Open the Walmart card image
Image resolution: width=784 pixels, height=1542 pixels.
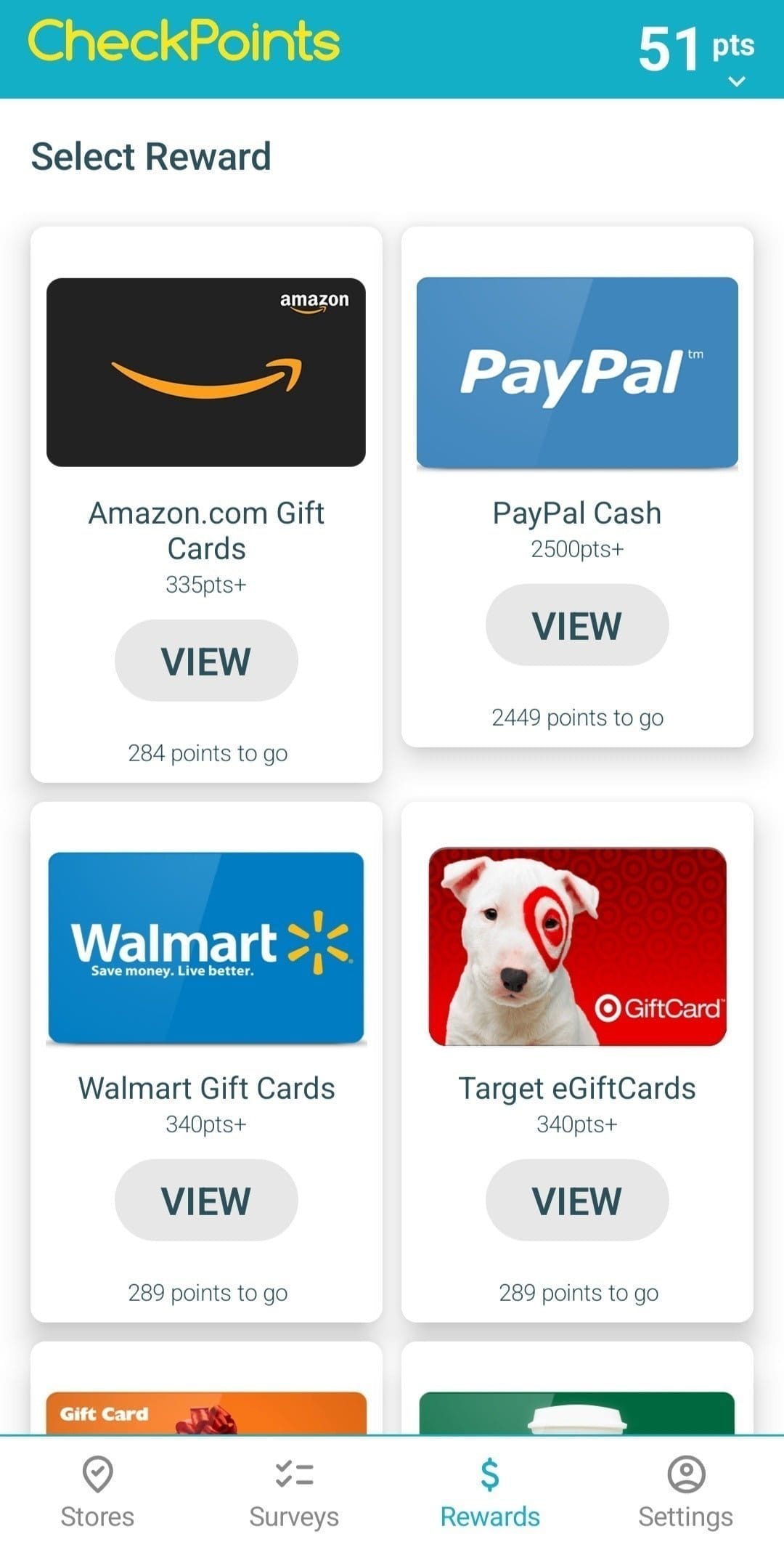206,948
